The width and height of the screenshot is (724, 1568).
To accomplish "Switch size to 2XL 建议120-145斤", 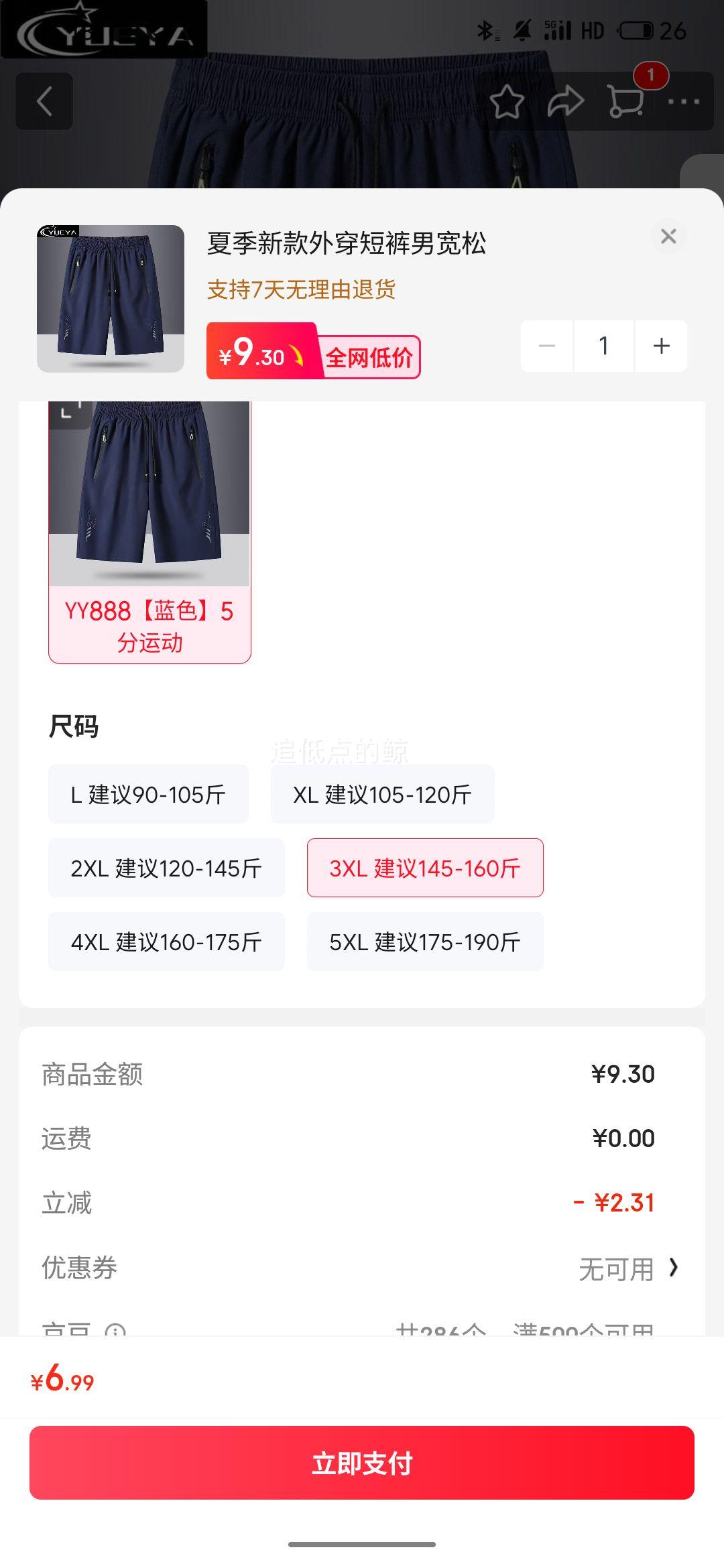I will point(166,868).
